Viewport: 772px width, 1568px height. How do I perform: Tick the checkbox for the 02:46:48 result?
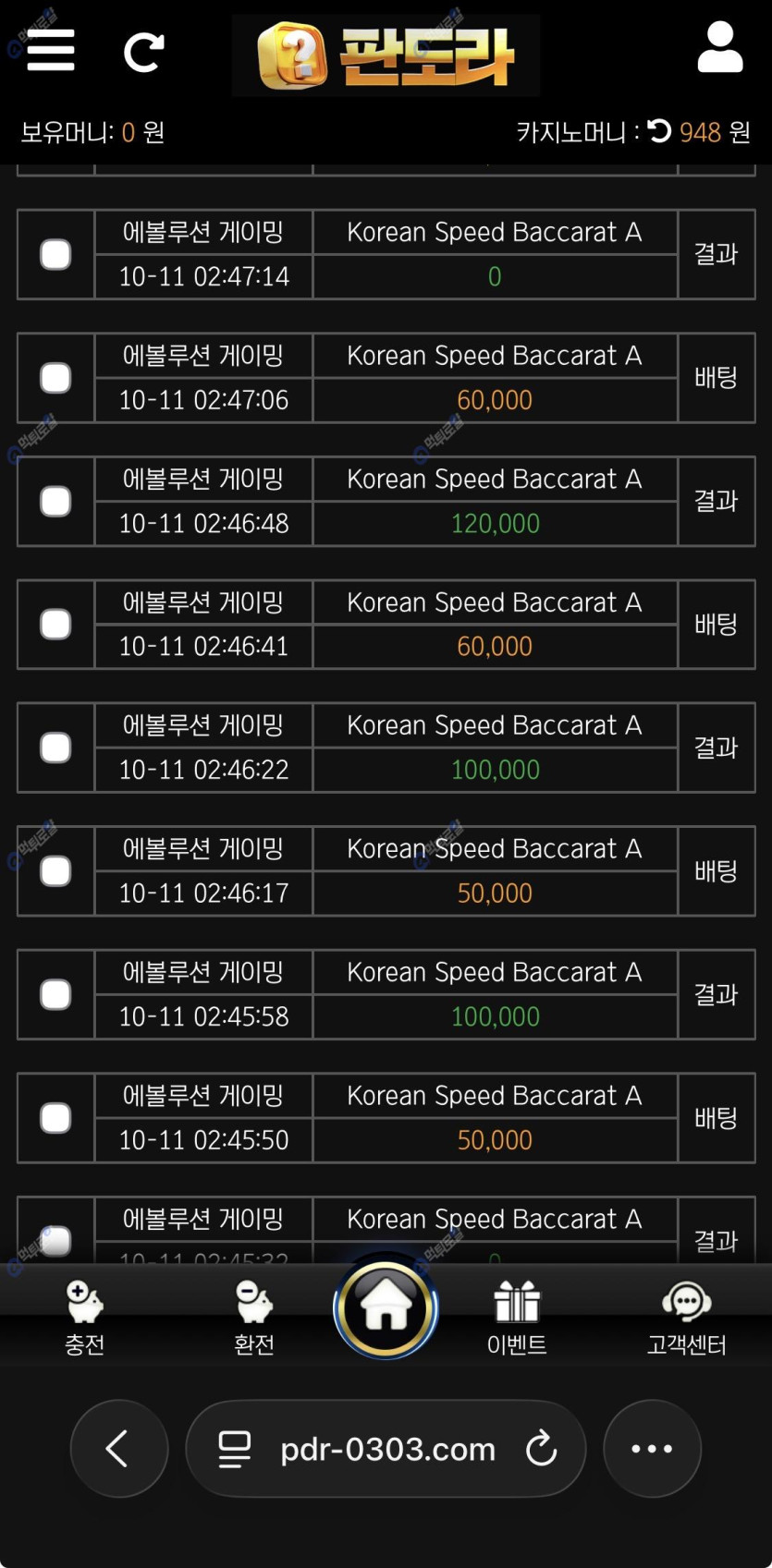(x=55, y=501)
